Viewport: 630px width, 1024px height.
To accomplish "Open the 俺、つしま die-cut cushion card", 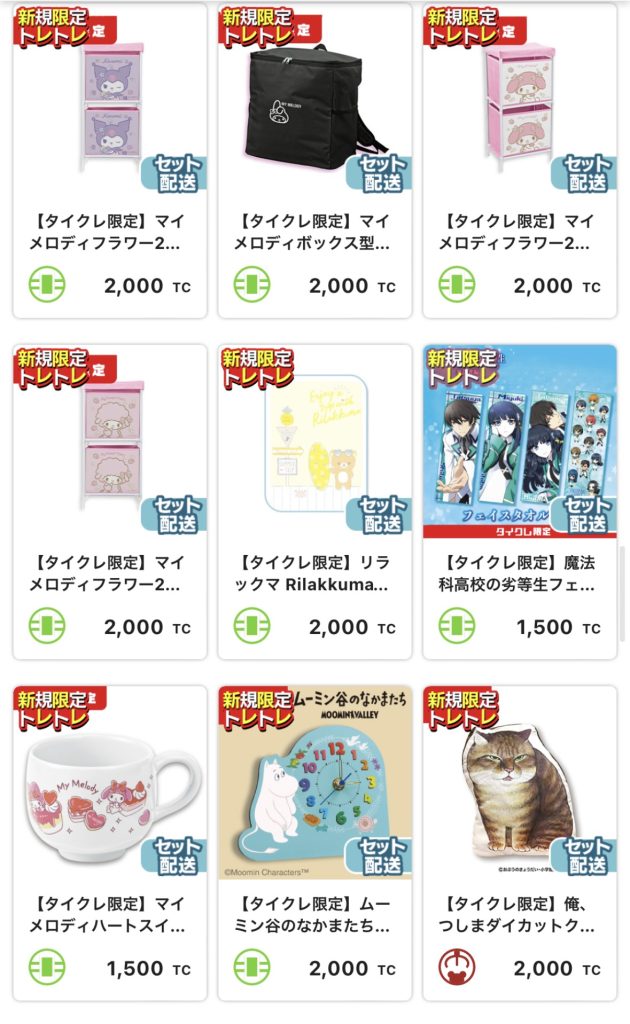I will (x=520, y=843).
